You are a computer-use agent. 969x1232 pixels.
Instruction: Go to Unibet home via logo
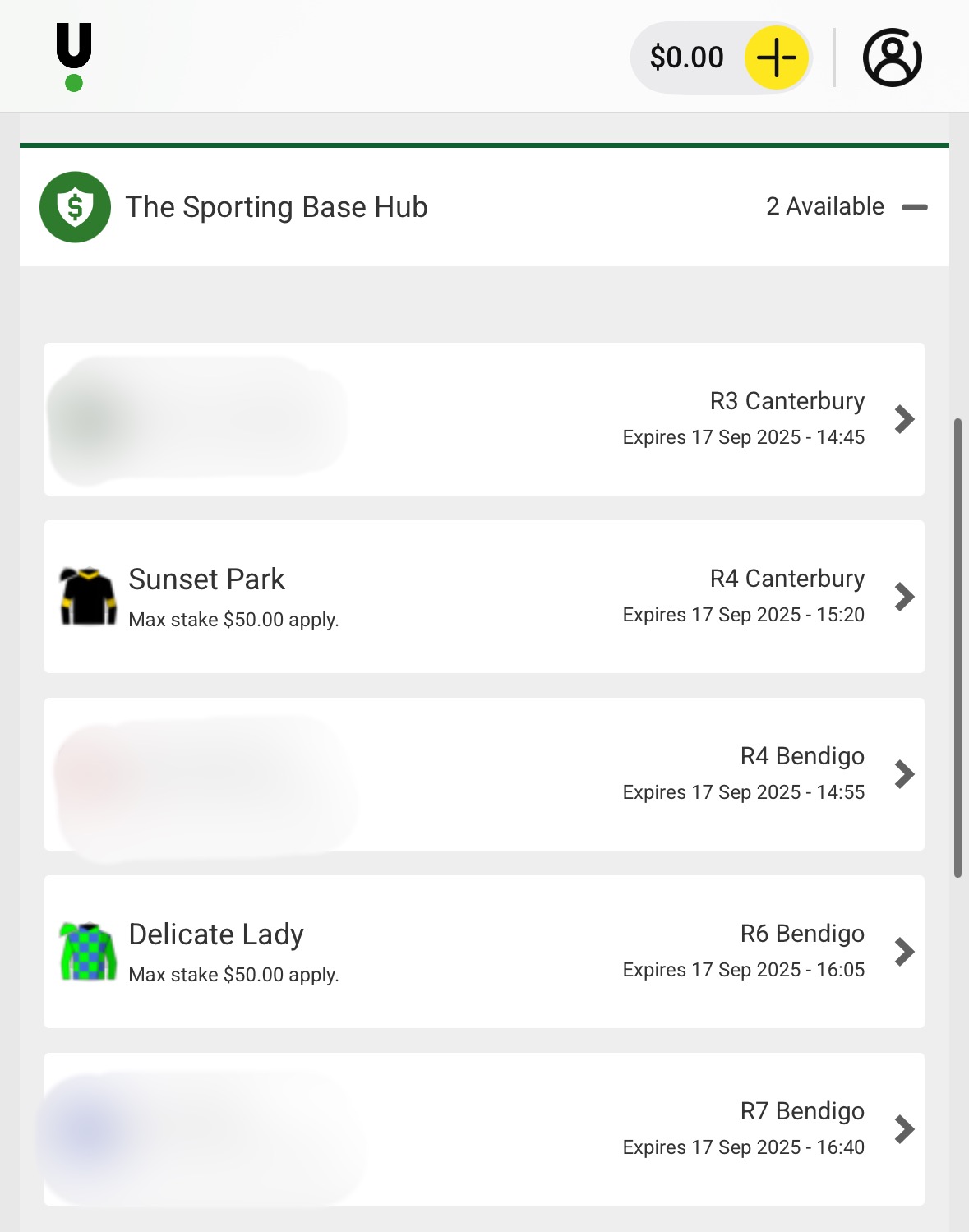[x=74, y=56]
